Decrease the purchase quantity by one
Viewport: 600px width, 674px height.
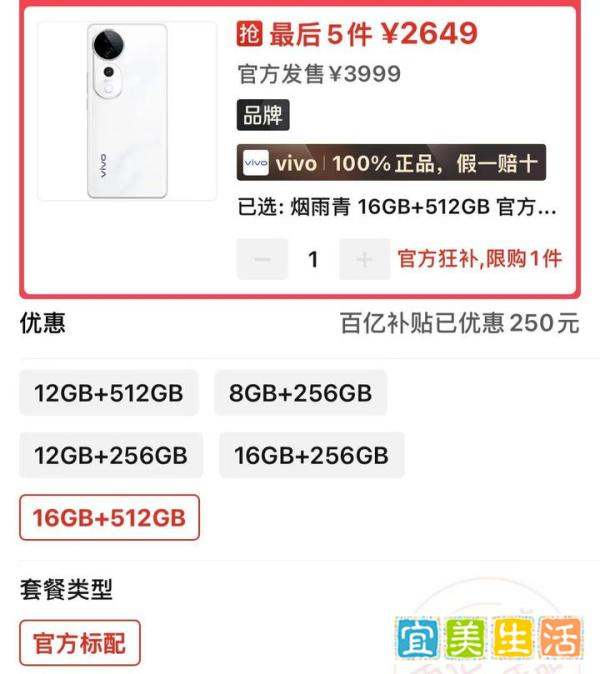pos(262,260)
